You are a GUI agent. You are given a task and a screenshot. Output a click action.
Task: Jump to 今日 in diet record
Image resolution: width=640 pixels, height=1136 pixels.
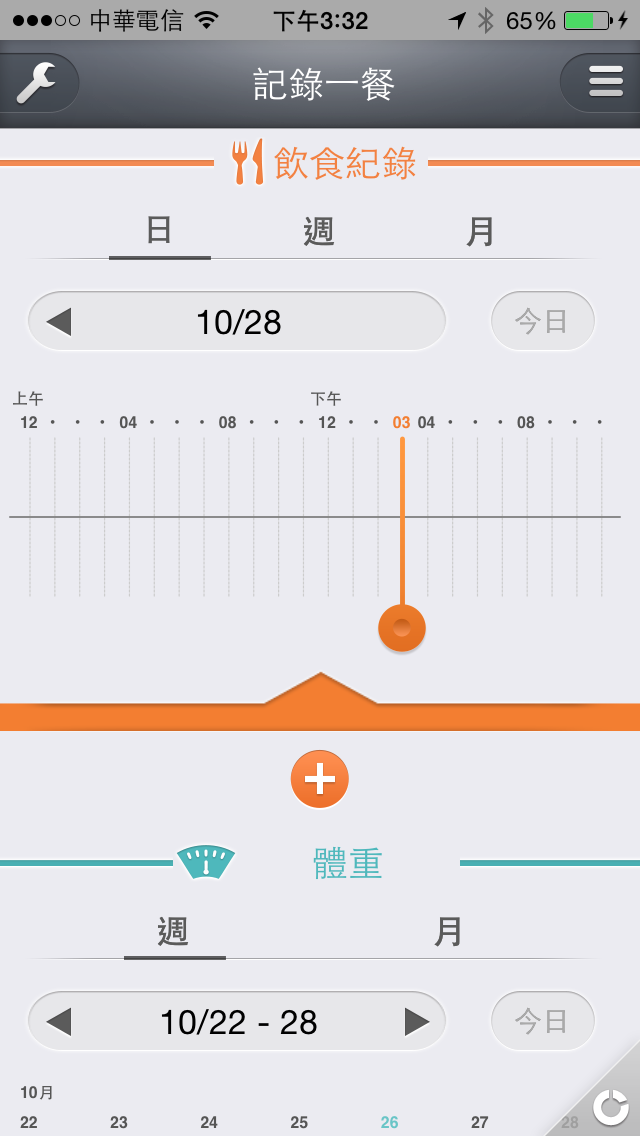pos(542,321)
